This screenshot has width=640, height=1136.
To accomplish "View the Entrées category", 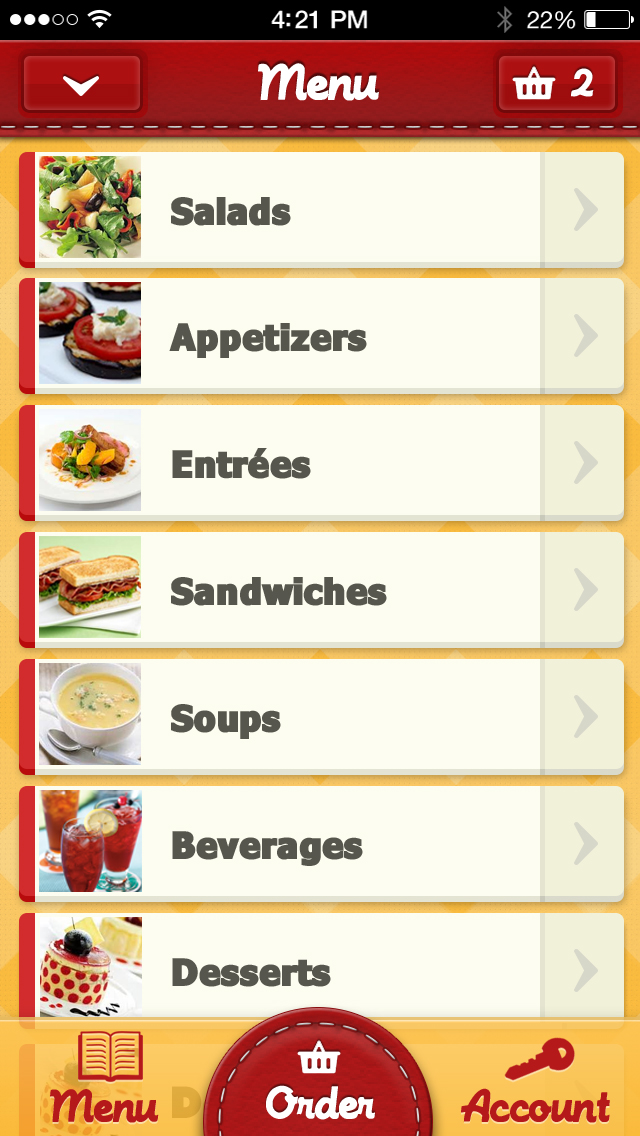I will pyautogui.click(x=320, y=463).
